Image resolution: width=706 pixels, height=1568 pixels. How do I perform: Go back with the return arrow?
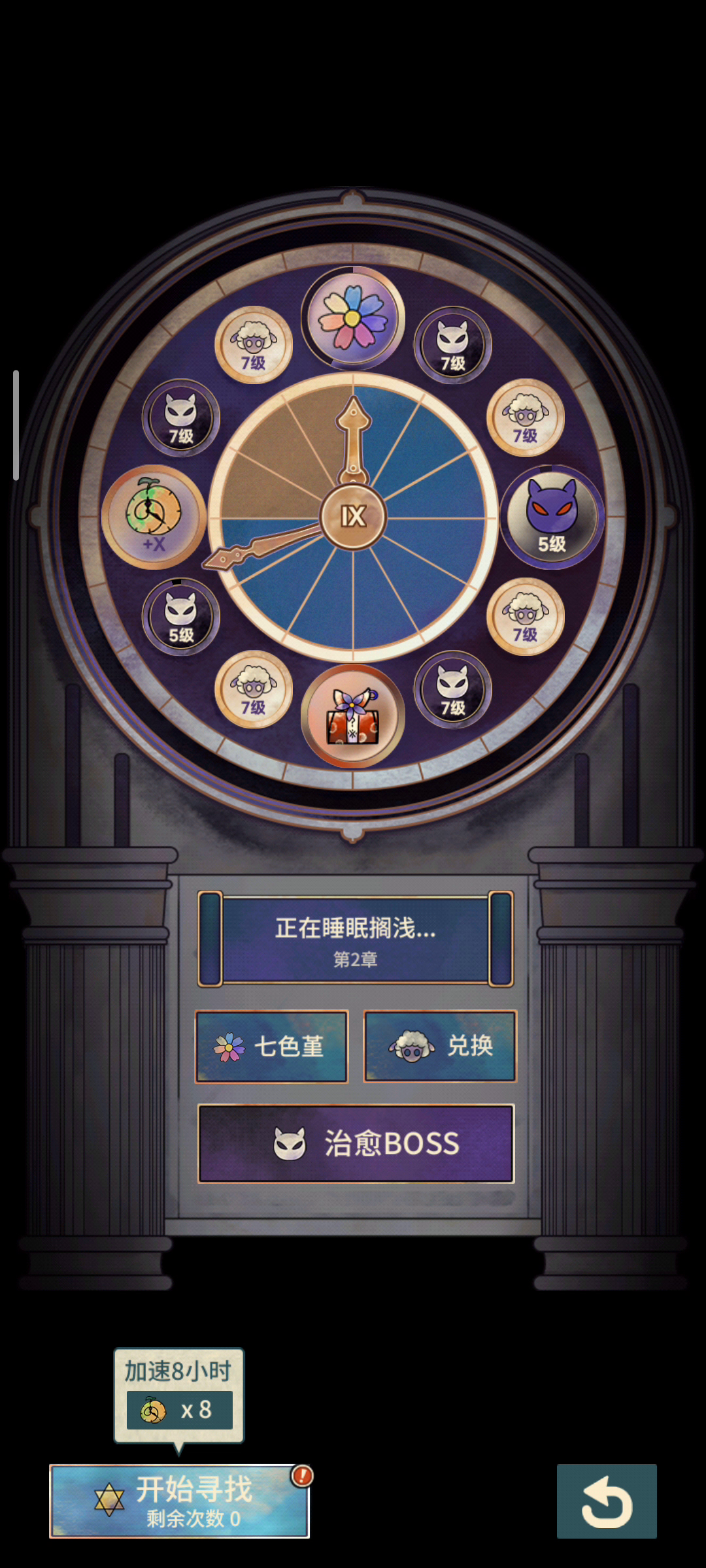[607, 1501]
